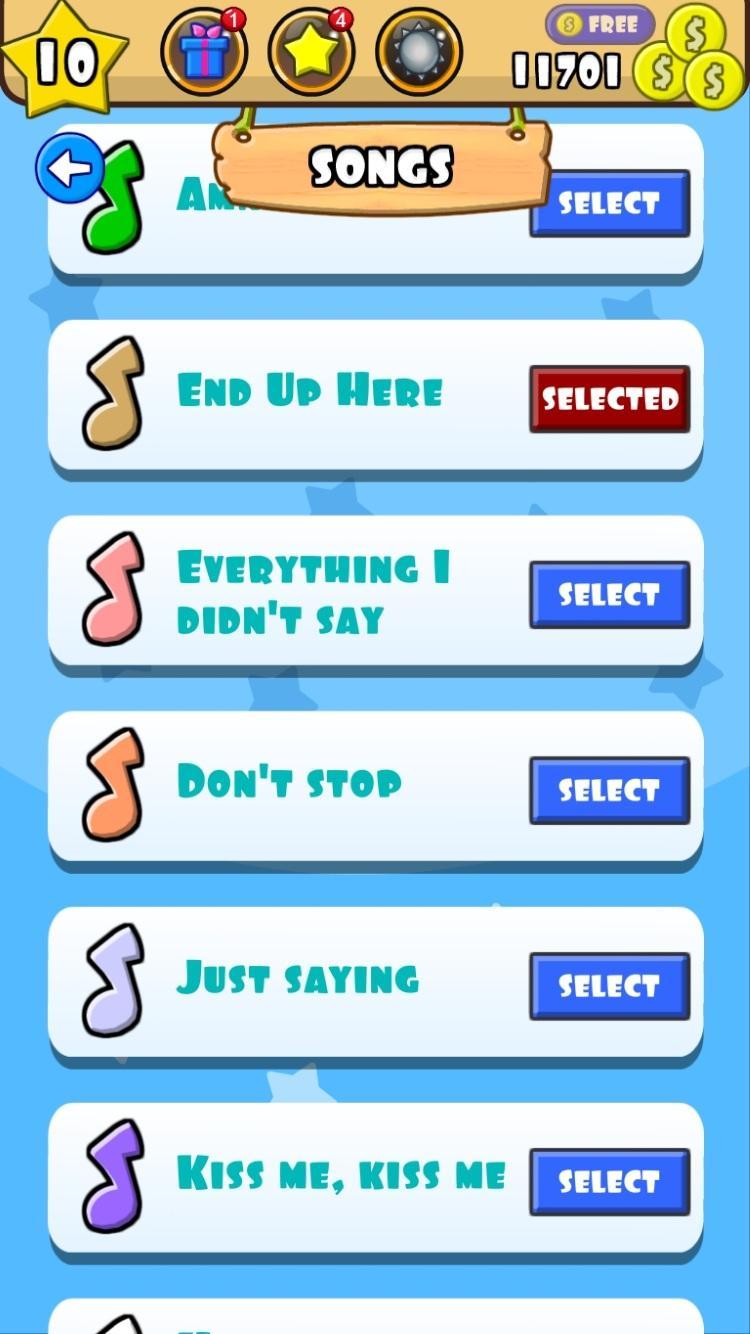
Task: Select the green note song at top
Action: click(609, 203)
